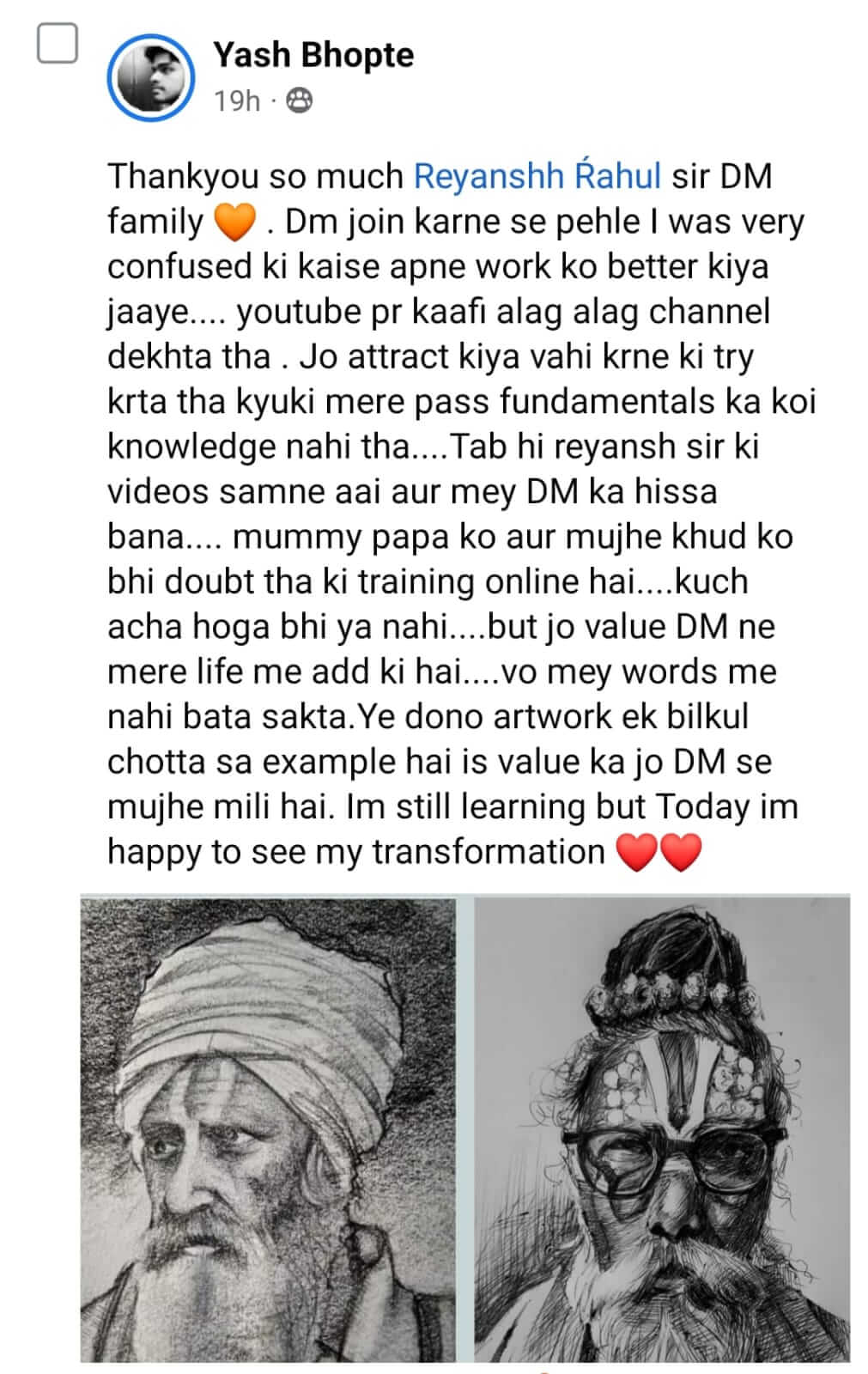Open Yash Bhopte's profile picture
868x1374 pixels.
point(150,78)
